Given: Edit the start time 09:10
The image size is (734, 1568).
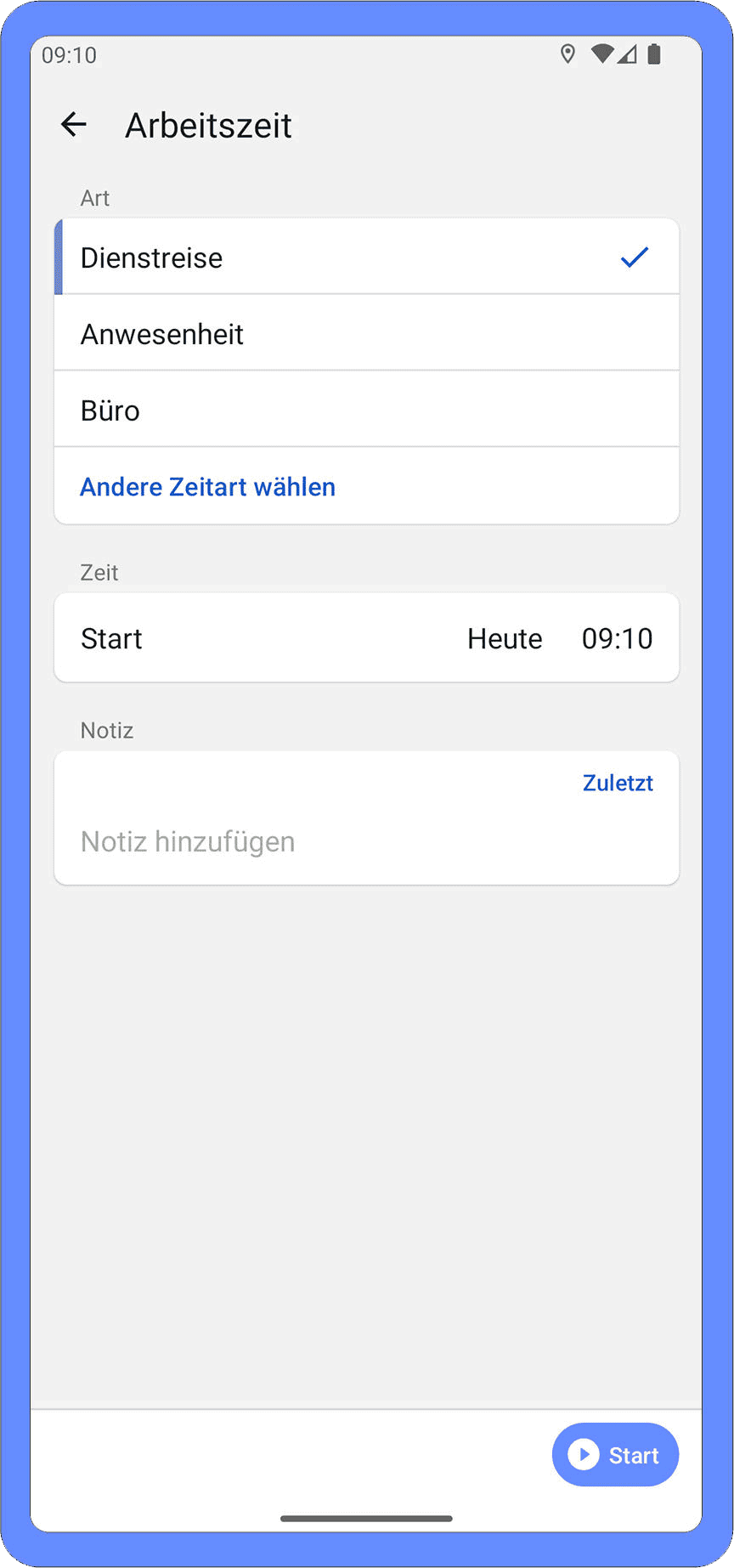Looking at the screenshot, I should (x=617, y=638).
